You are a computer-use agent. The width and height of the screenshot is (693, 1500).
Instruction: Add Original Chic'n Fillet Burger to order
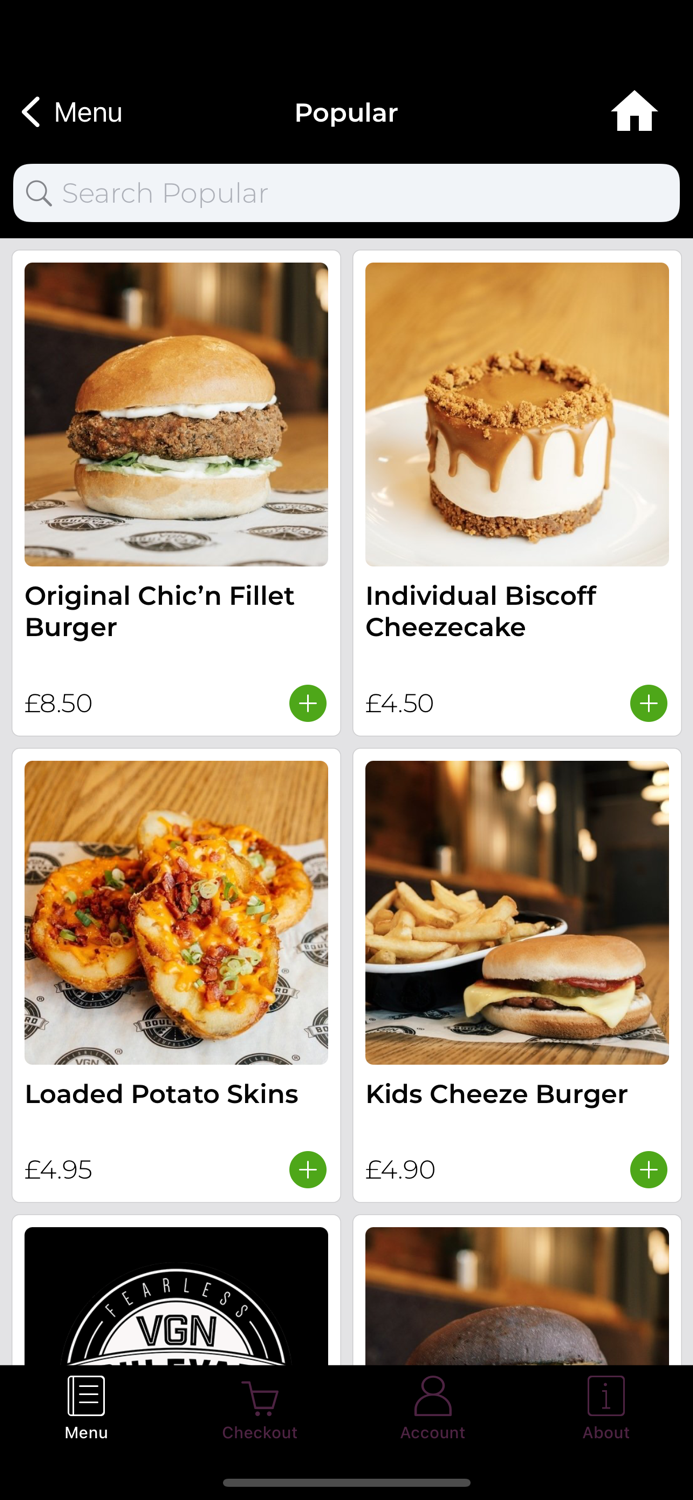coord(308,703)
